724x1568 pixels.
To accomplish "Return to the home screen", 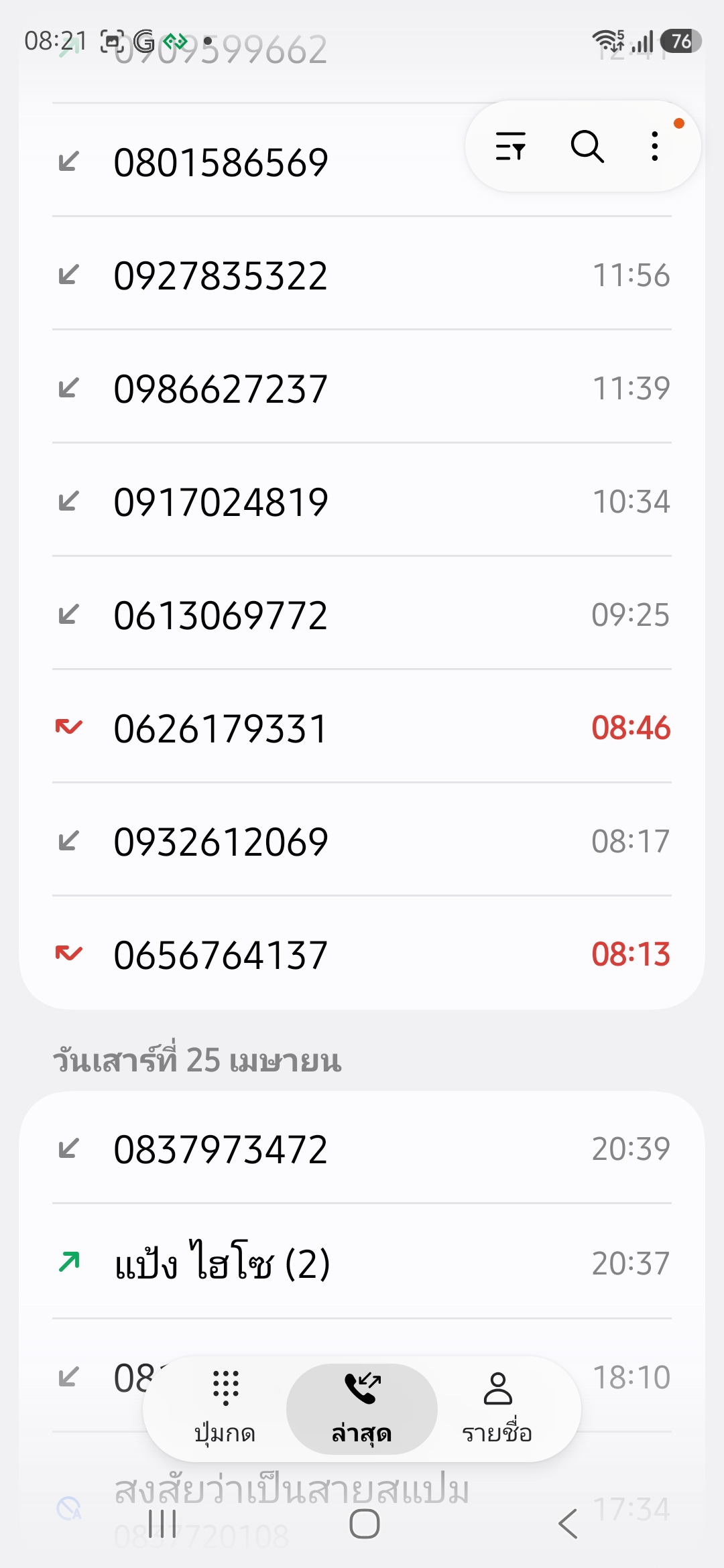I will pos(364,1524).
